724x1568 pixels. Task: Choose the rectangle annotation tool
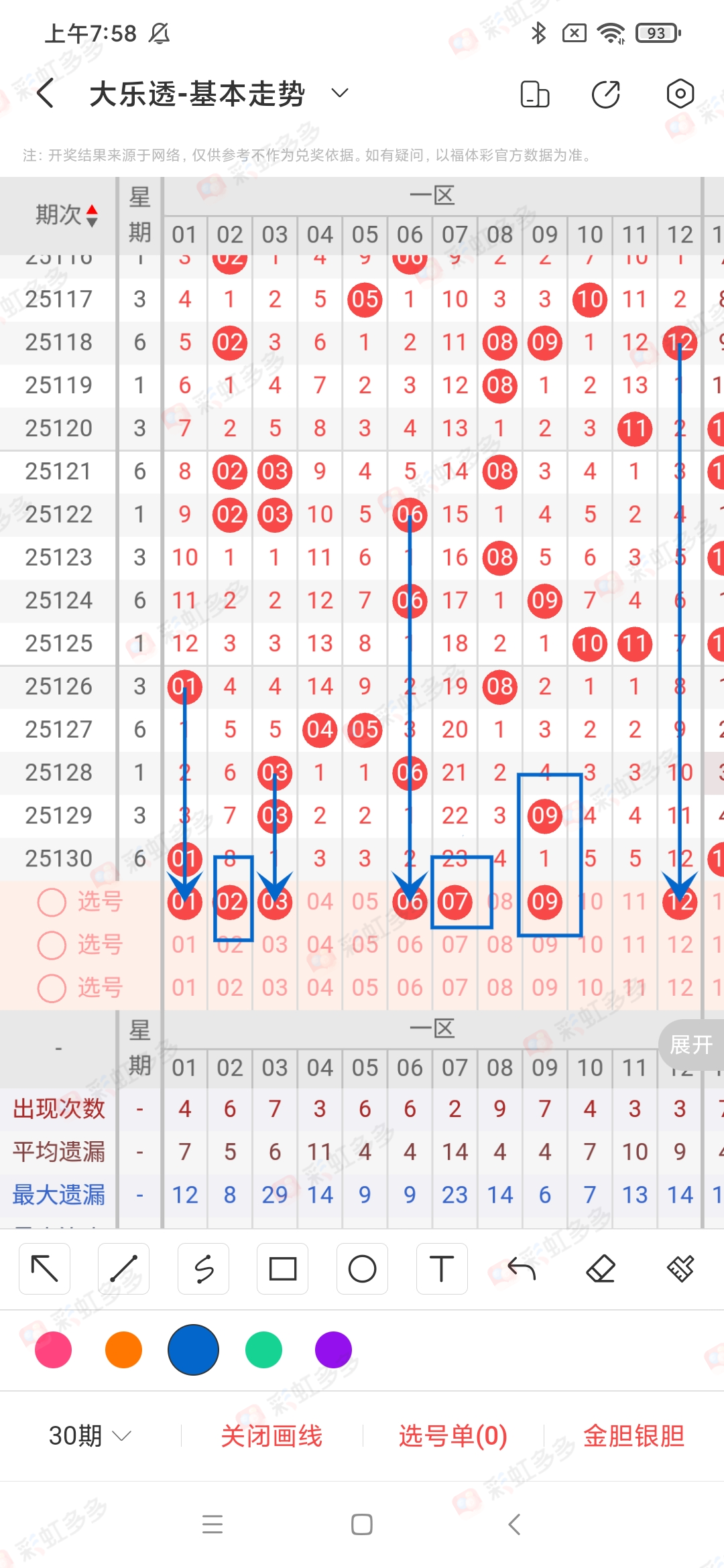click(x=282, y=1268)
